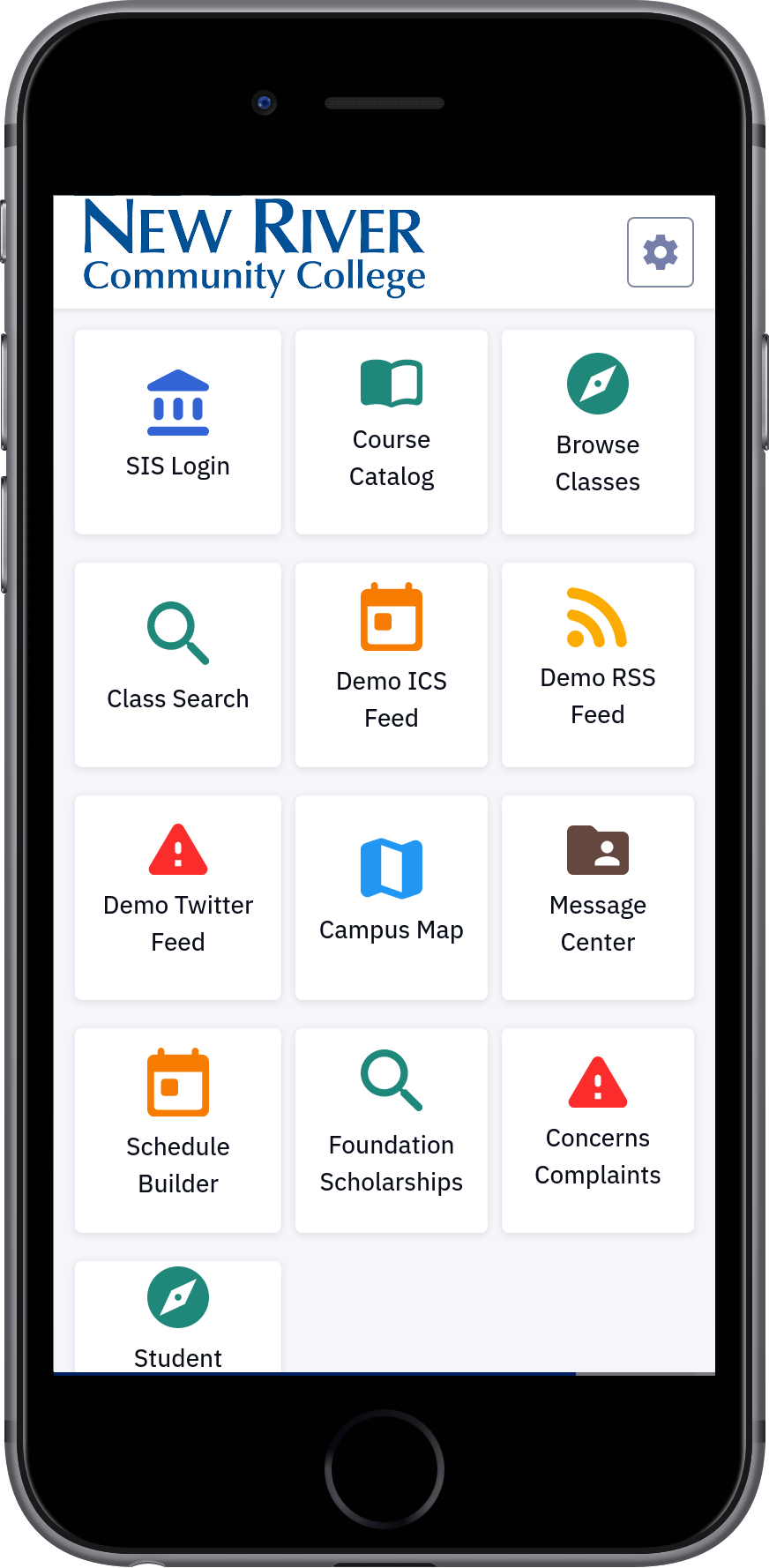The image size is (769, 1568).
Task: Go to the Message Center
Action: pos(598,898)
